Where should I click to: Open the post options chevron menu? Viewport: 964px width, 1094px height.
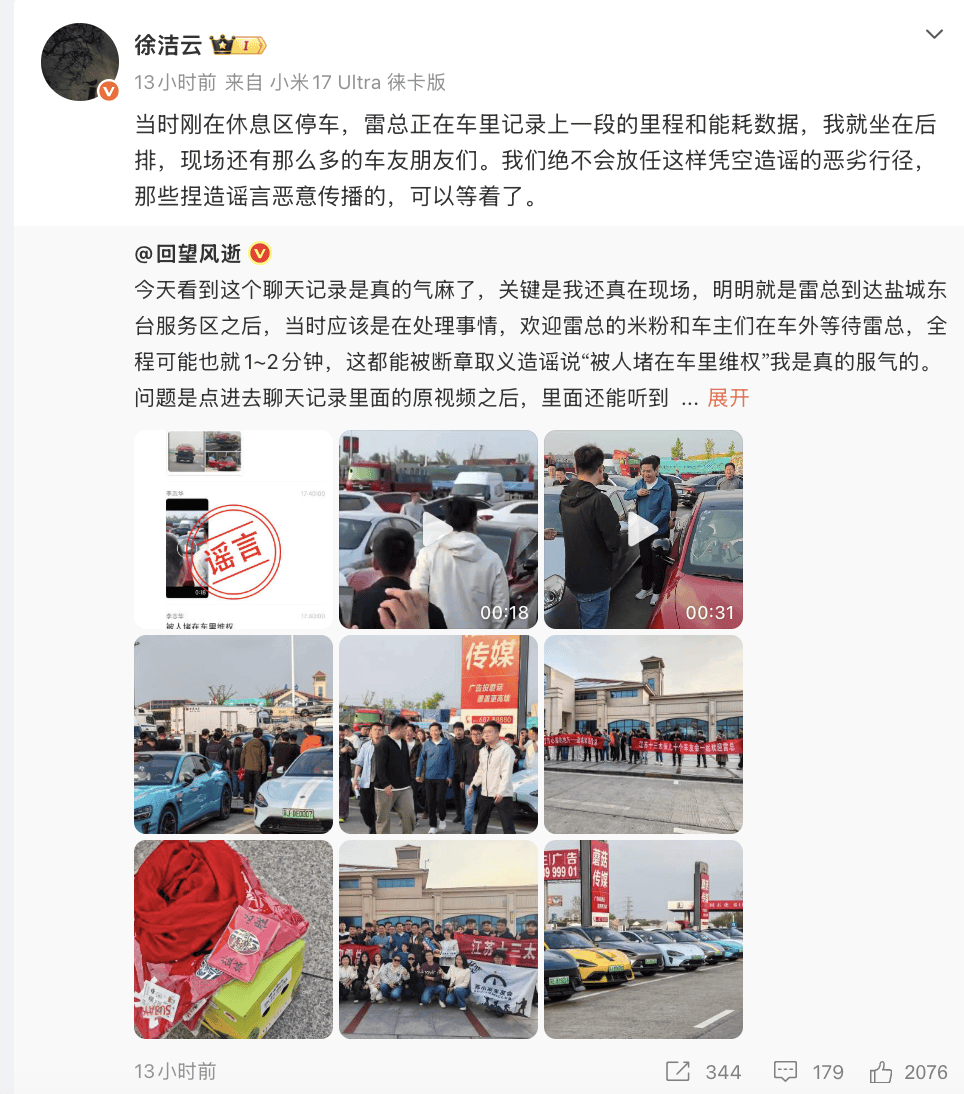(934, 34)
